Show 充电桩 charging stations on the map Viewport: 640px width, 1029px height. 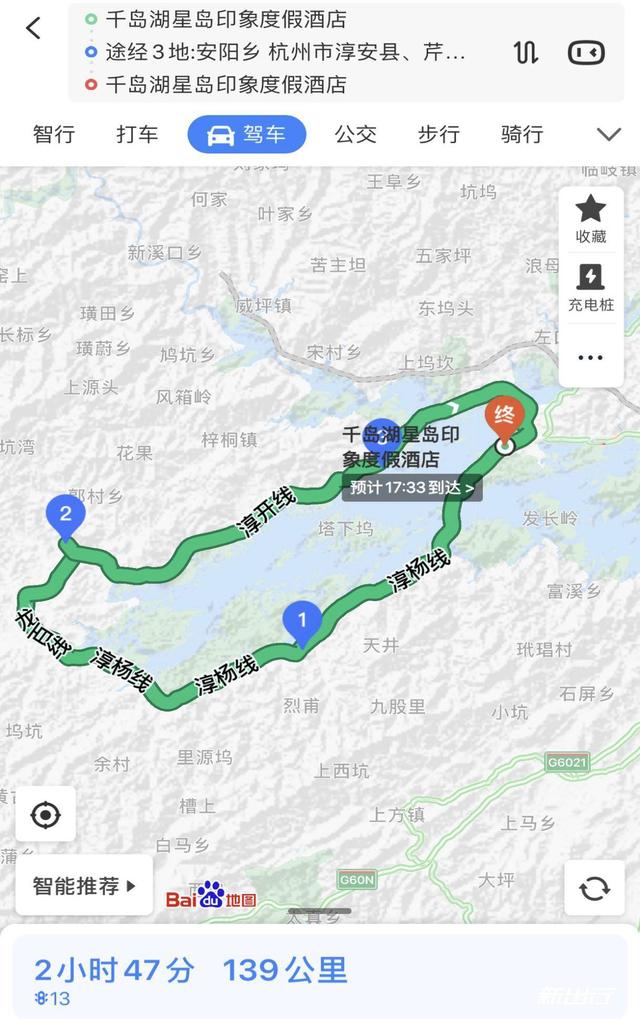[x=590, y=287]
